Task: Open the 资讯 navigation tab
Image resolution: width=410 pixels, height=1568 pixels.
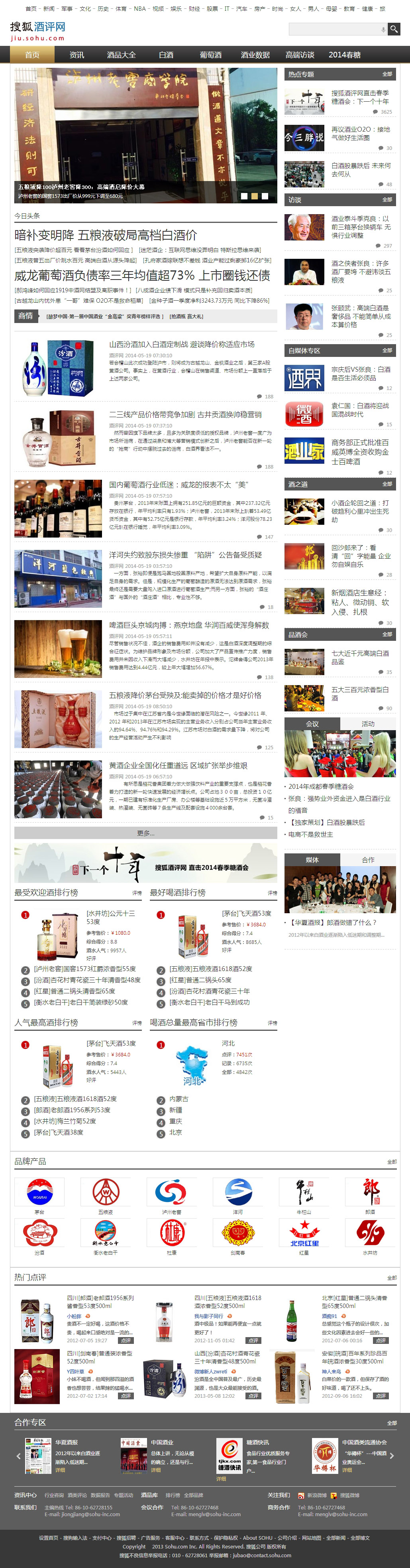Action: [x=77, y=55]
